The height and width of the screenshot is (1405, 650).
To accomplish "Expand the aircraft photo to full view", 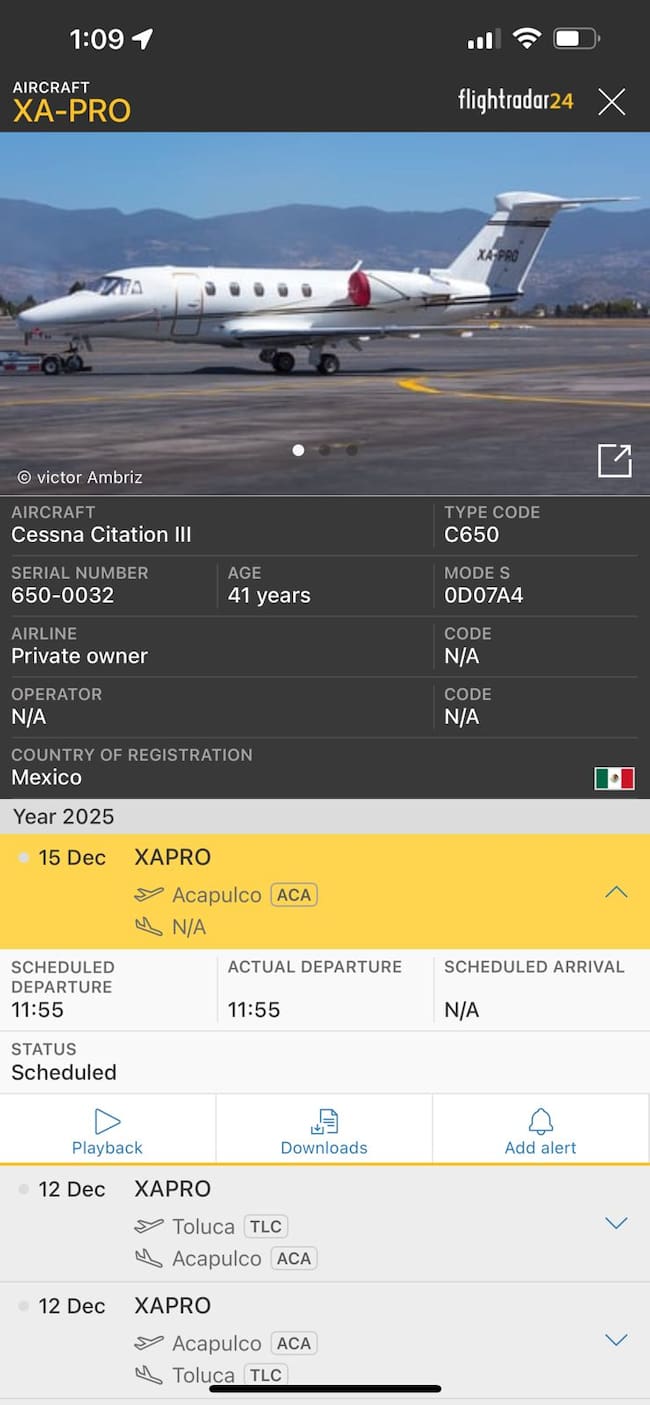I will pos(614,461).
